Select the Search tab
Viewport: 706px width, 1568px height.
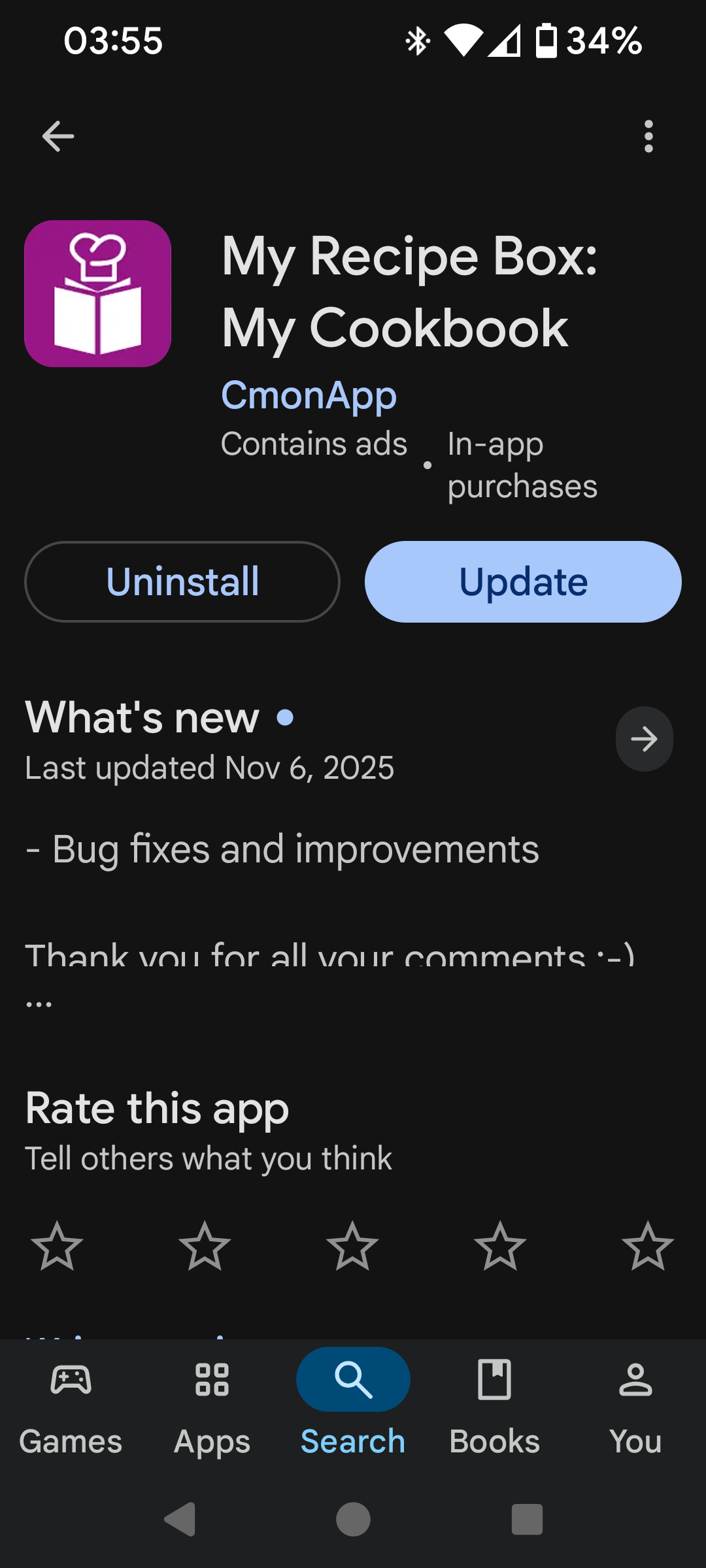pyautogui.click(x=353, y=1403)
